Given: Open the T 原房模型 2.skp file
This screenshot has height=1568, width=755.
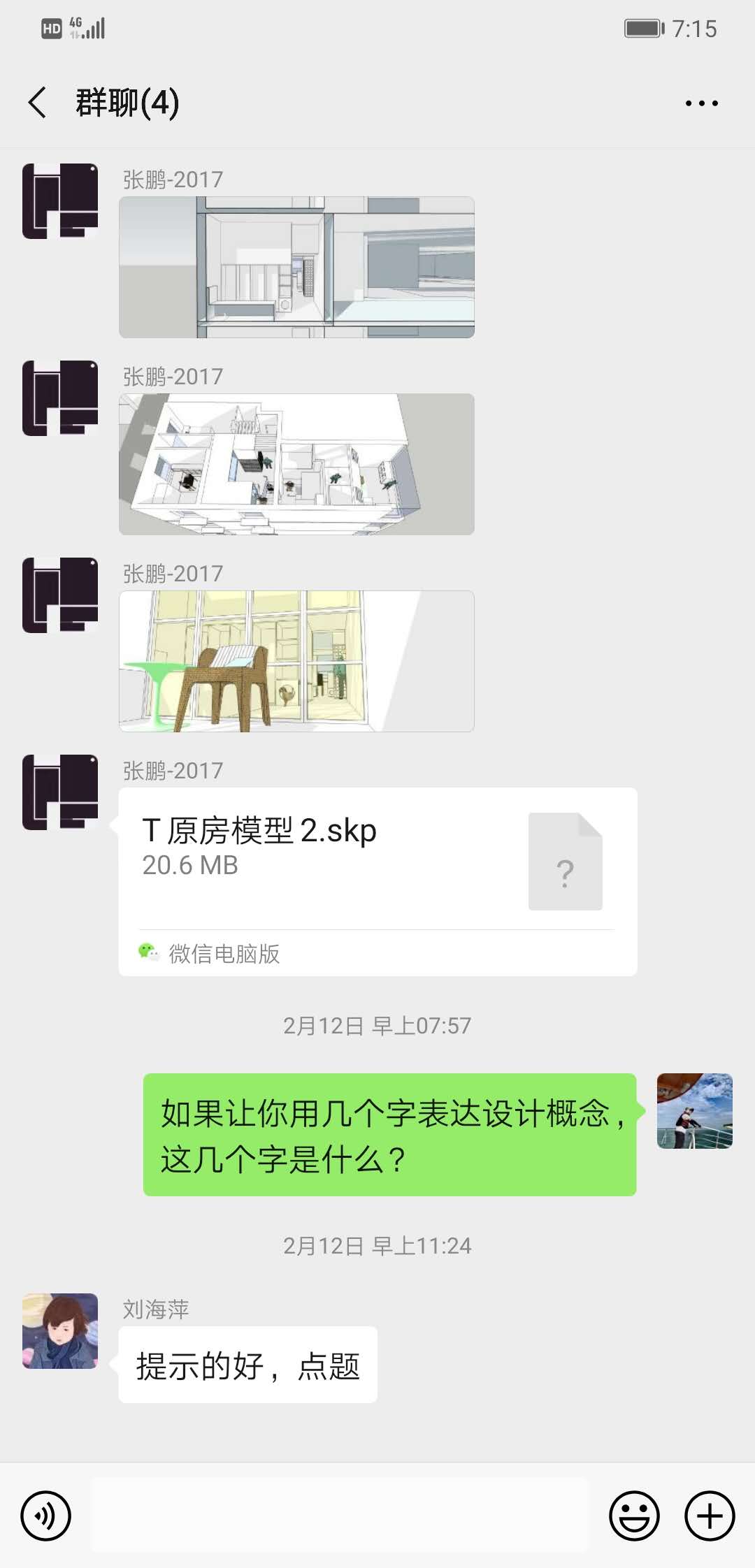Looking at the screenshot, I should (377, 881).
